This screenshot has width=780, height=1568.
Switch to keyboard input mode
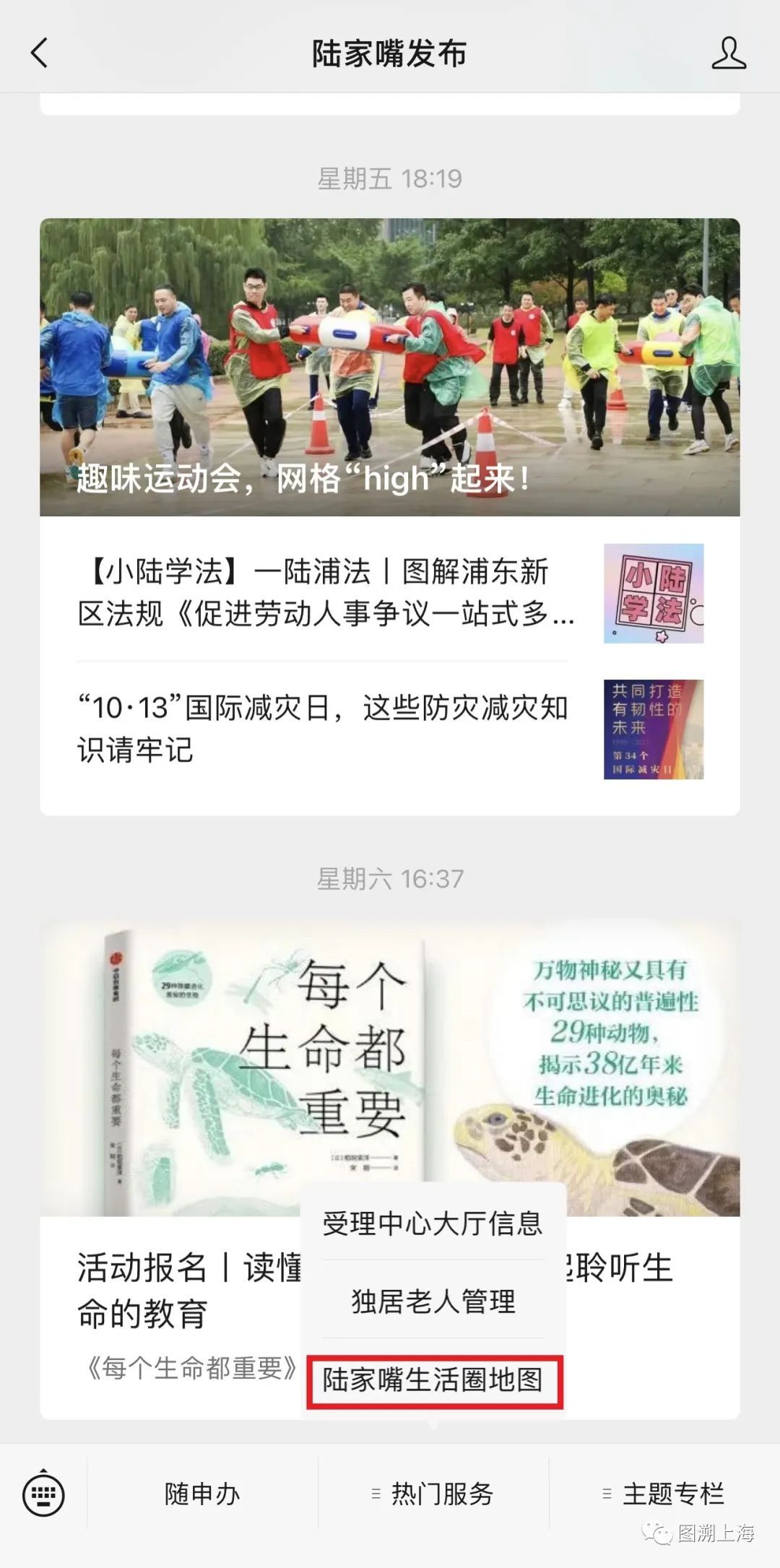click(43, 1494)
